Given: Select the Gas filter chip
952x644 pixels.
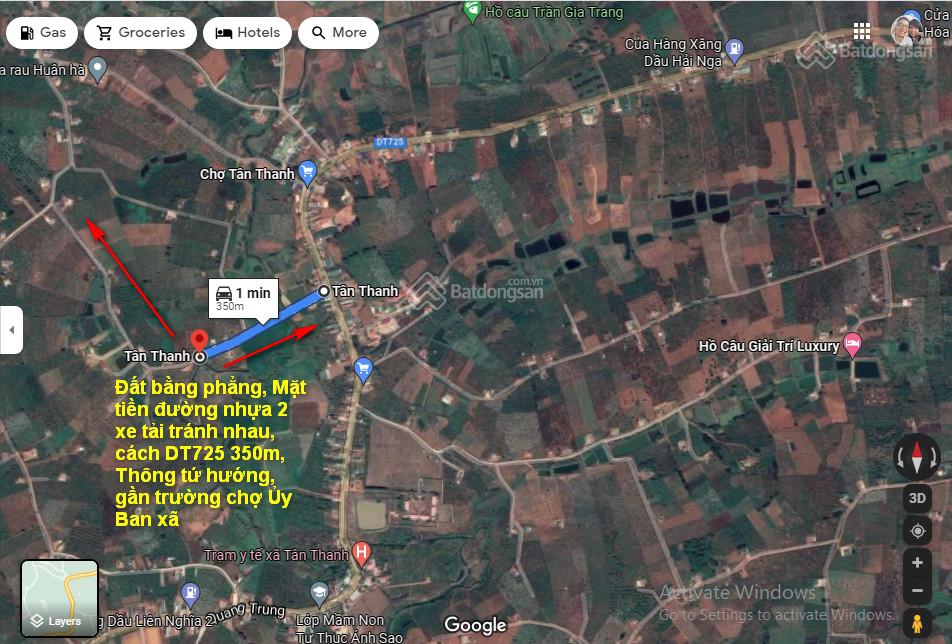Looking at the screenshot, I should coord(40,32).
